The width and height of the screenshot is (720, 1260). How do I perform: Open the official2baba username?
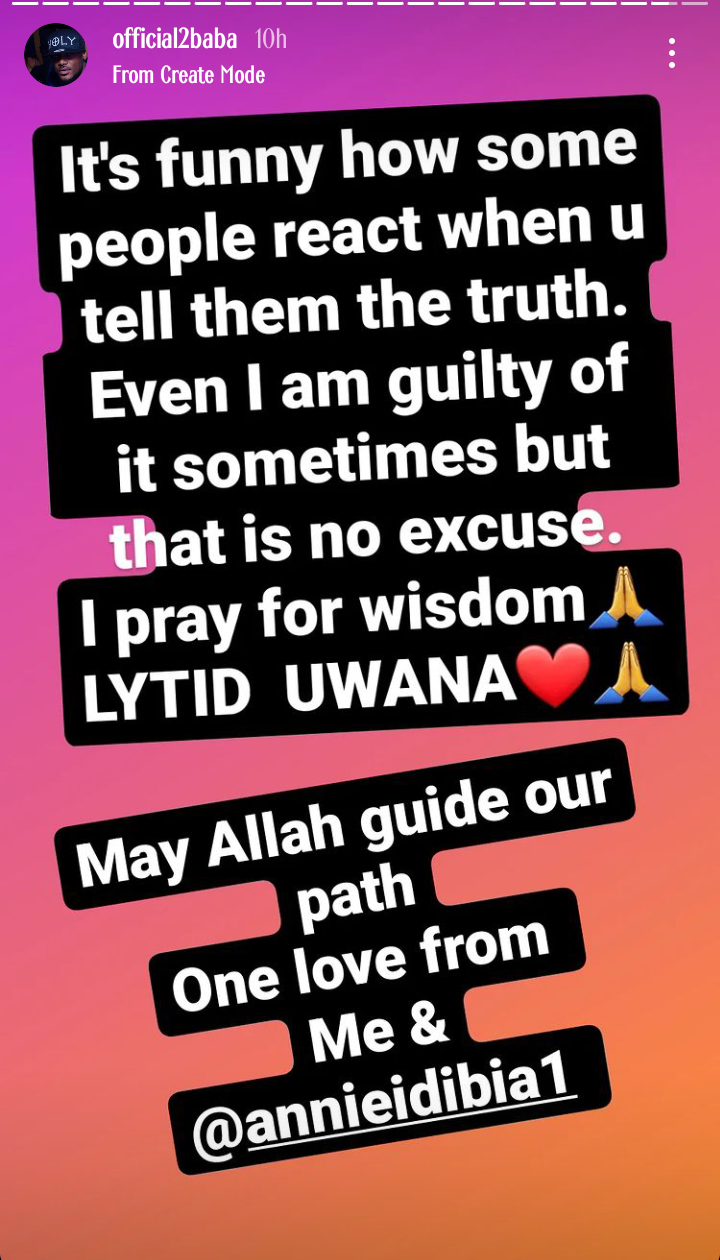click(x=174, y=39)
